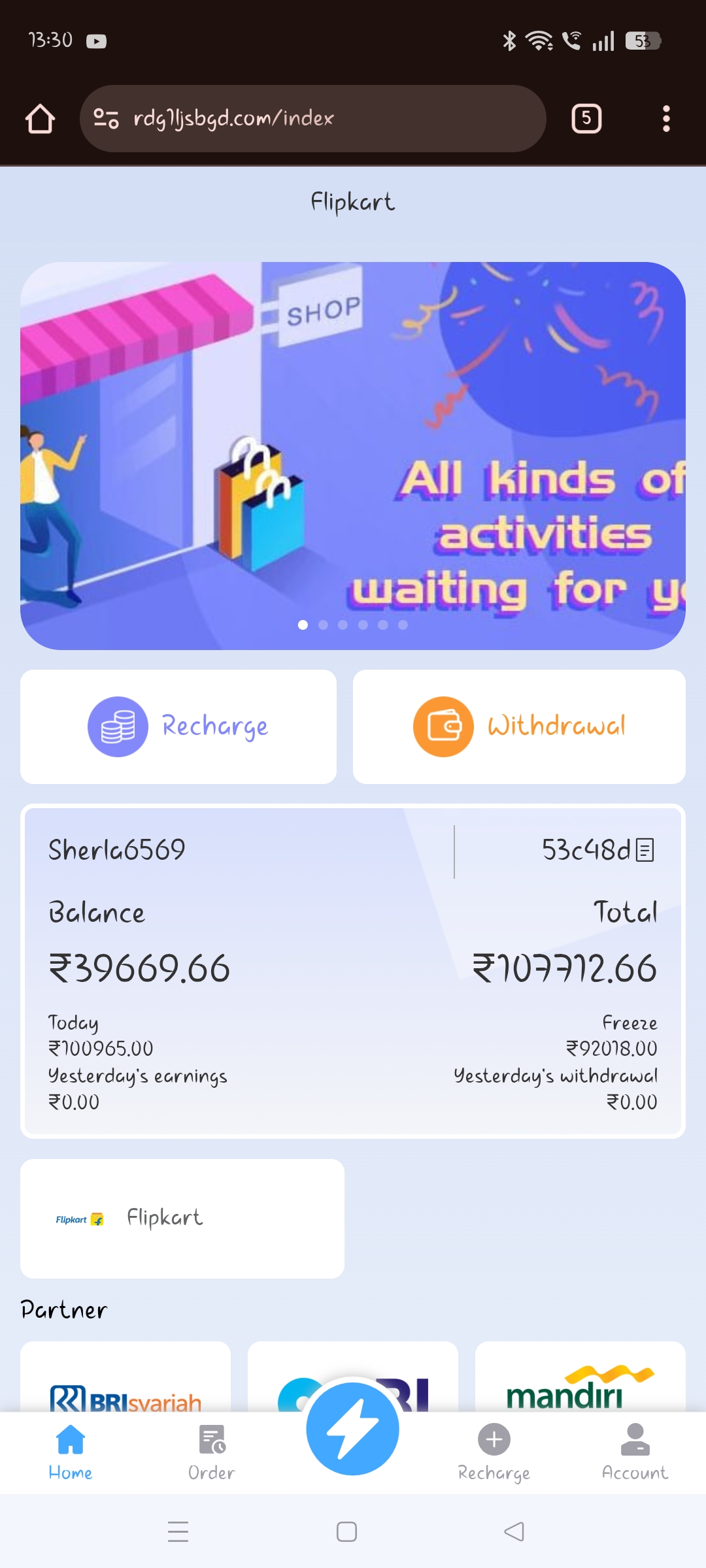706x1568 pixels.
Task: Open the tab switcher showing 5 tabs
Action: 586,119
